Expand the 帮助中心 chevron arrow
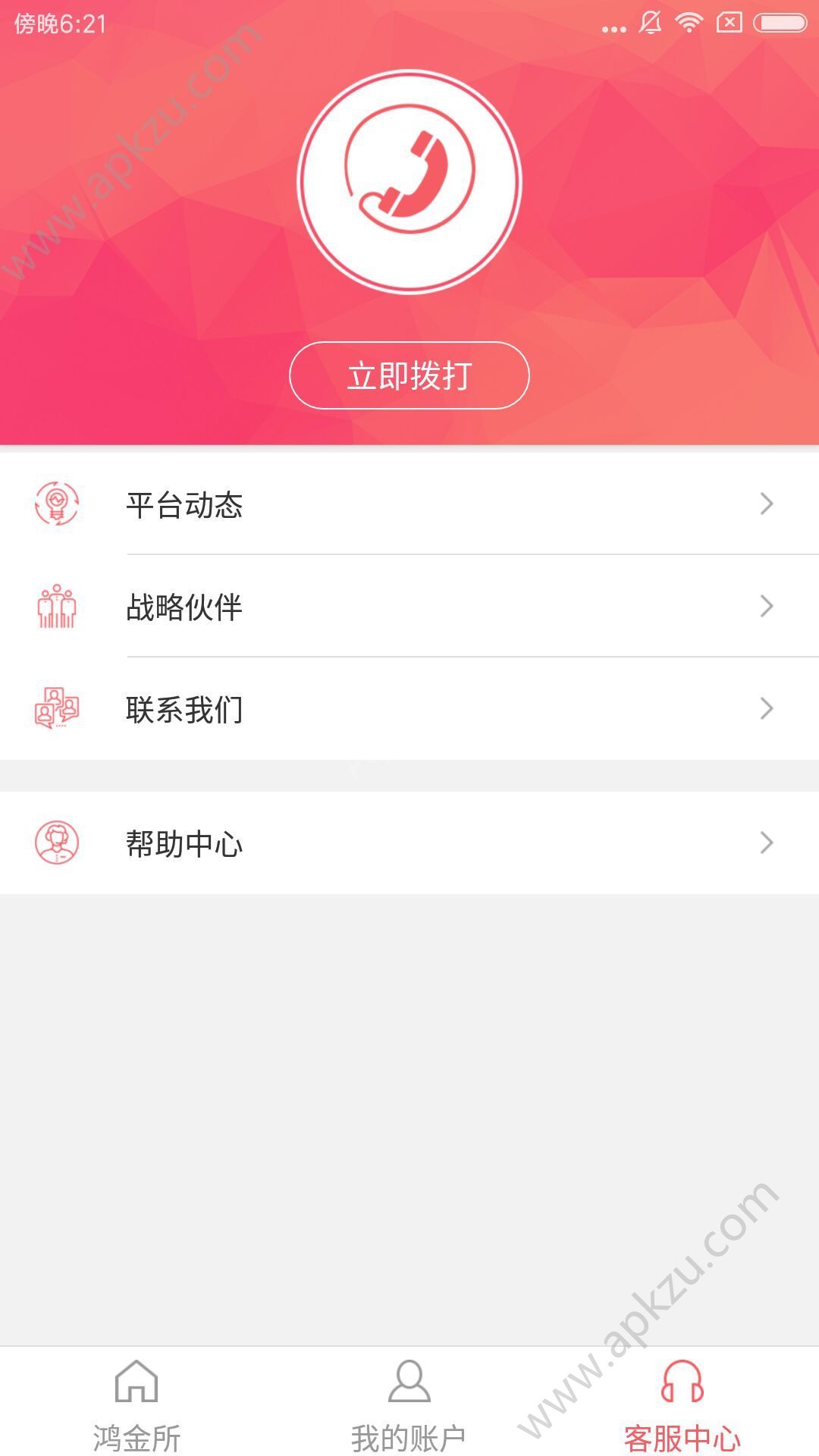The height and width of the screenshot is (1456, 819). click(x=766, y=842)
